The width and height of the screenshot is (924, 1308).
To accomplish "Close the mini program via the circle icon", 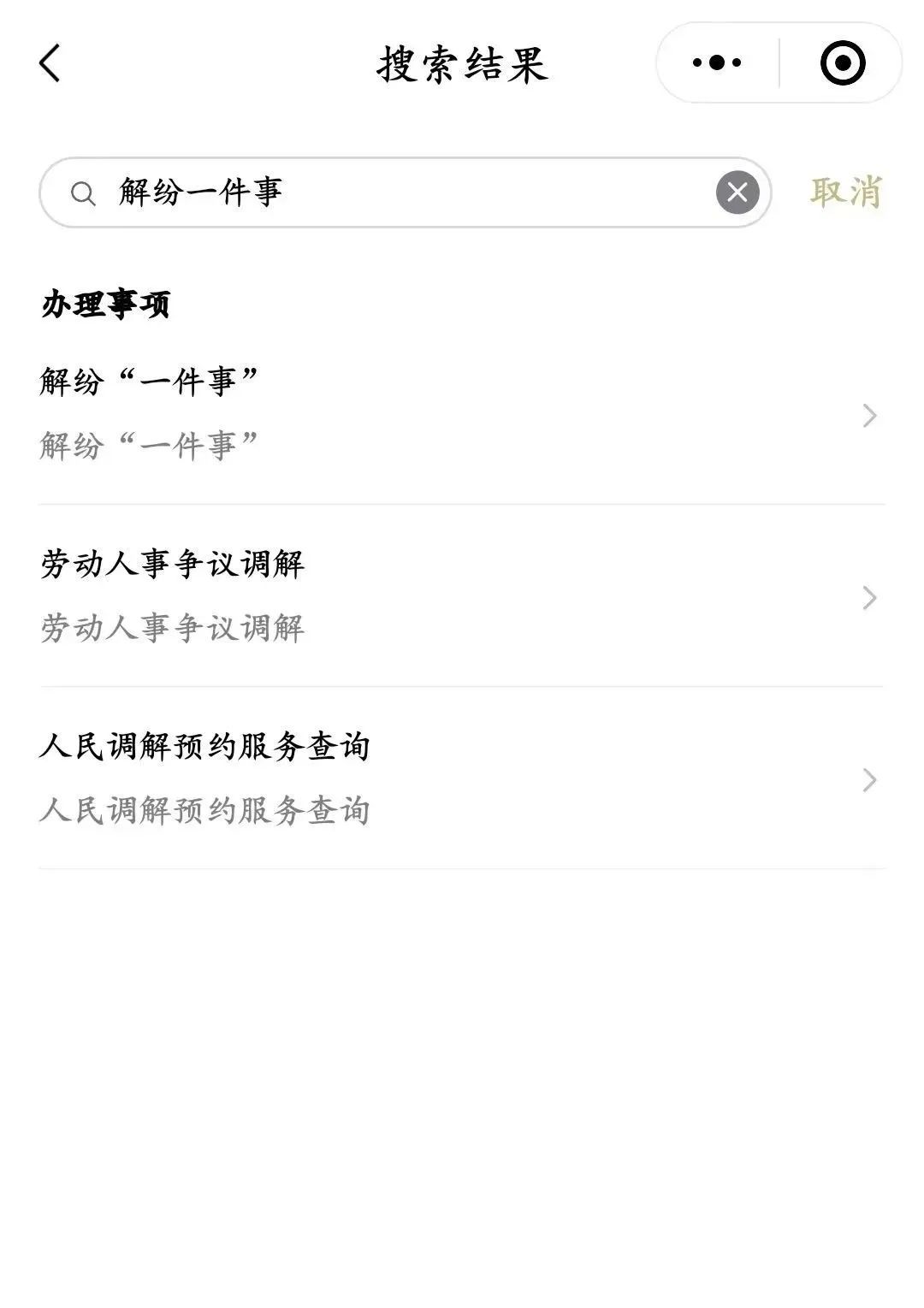I will pyautogui.click(x=842, y=62).
